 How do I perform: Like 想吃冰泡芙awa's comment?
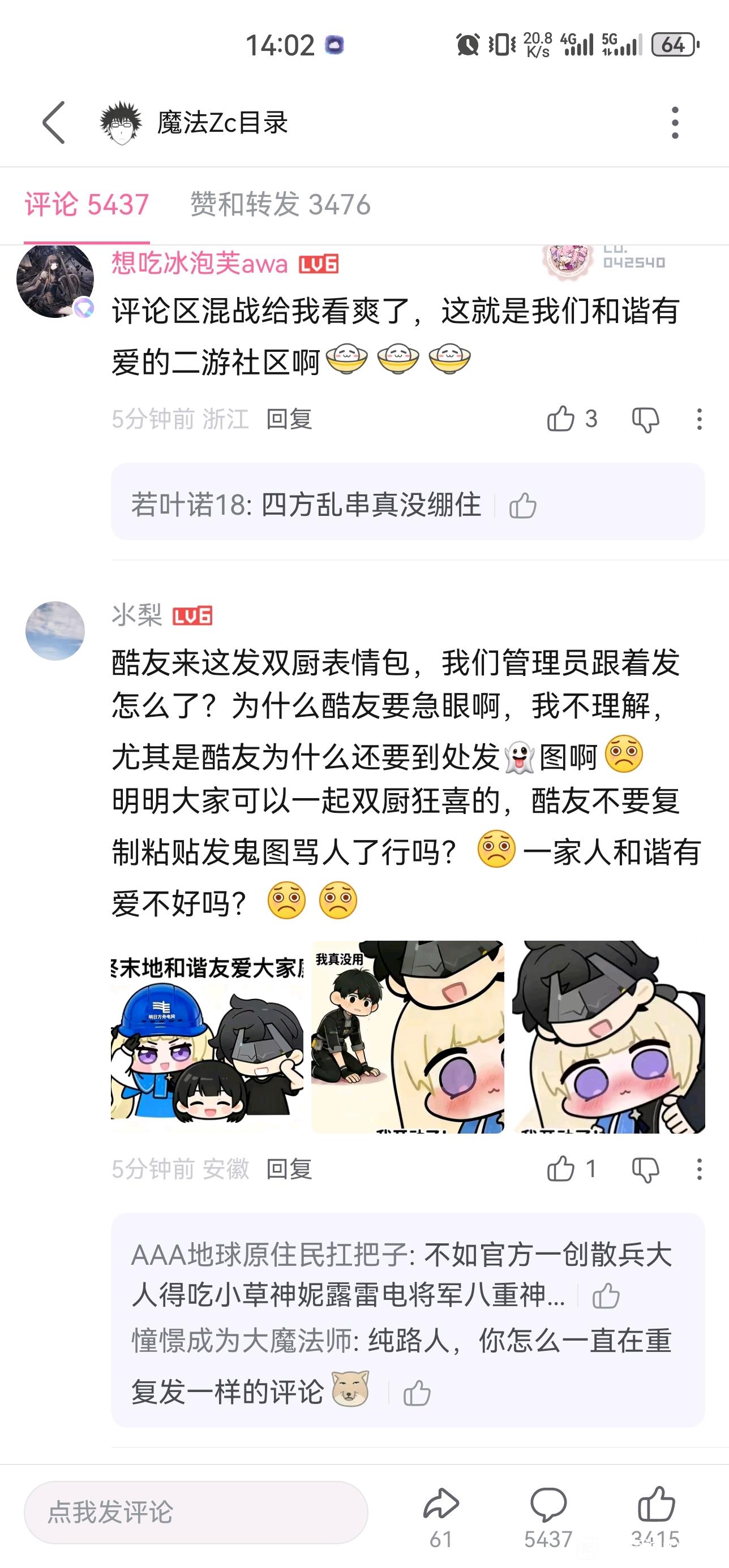click(x=561, y=419)
